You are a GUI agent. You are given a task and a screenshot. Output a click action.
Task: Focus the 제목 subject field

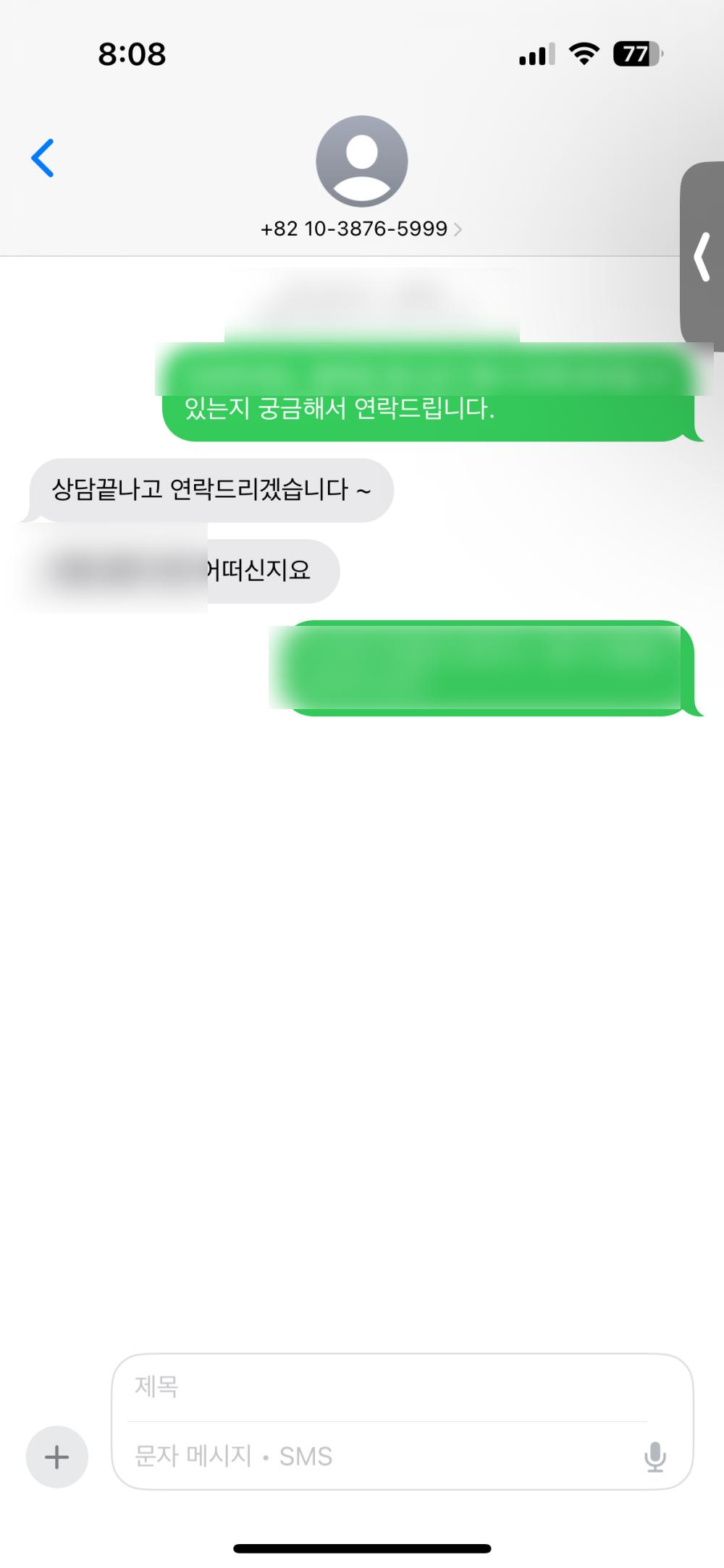click(384, 1386)
